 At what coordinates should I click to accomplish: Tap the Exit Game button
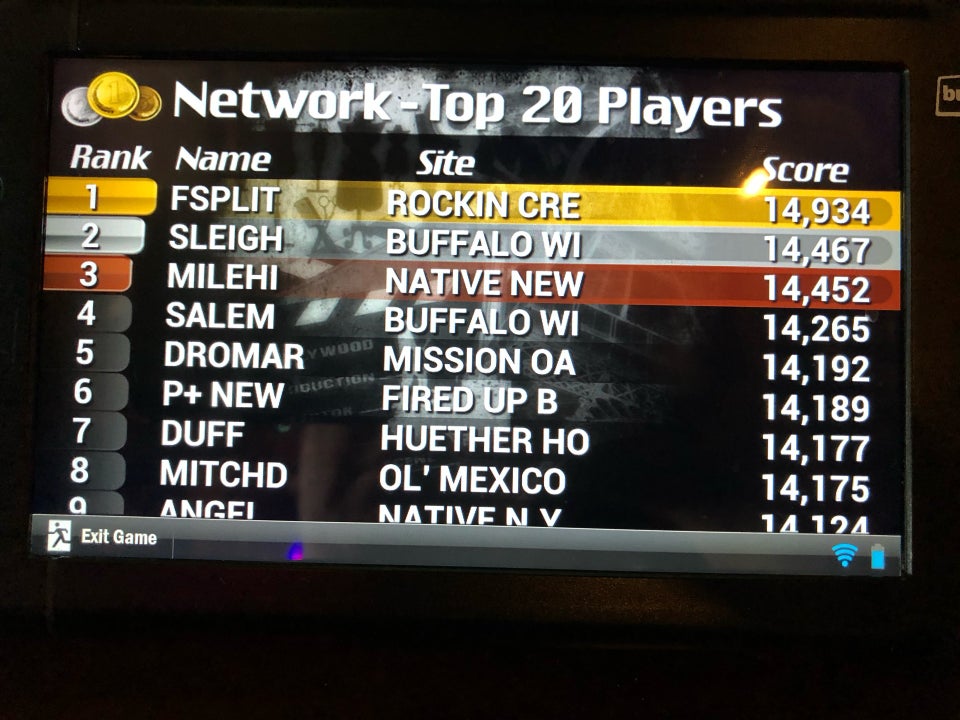click(103, 537)
